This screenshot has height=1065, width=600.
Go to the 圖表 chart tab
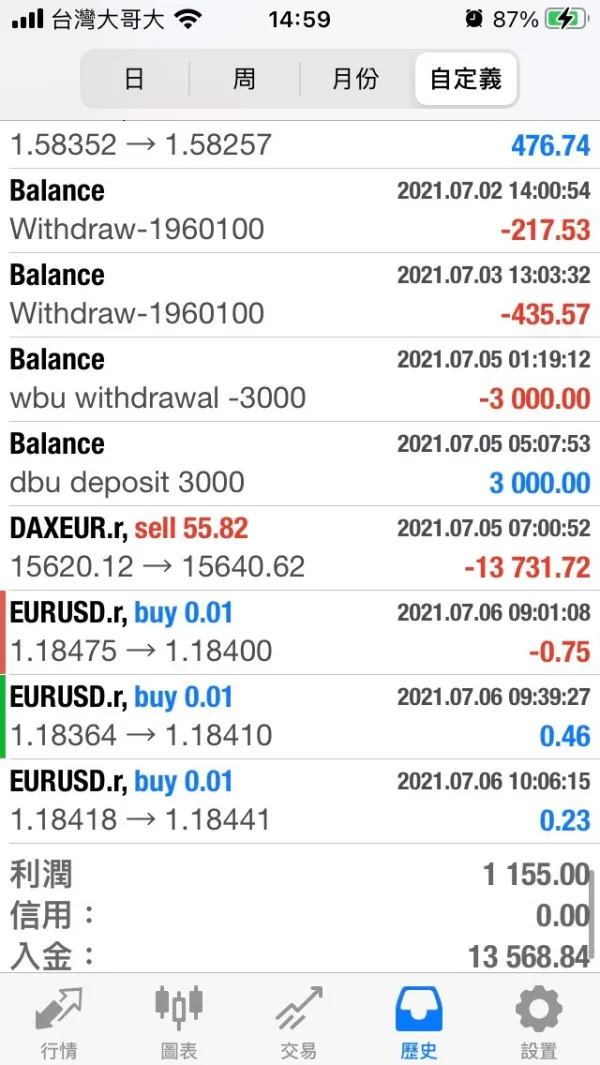click(x=179, y=1020)
